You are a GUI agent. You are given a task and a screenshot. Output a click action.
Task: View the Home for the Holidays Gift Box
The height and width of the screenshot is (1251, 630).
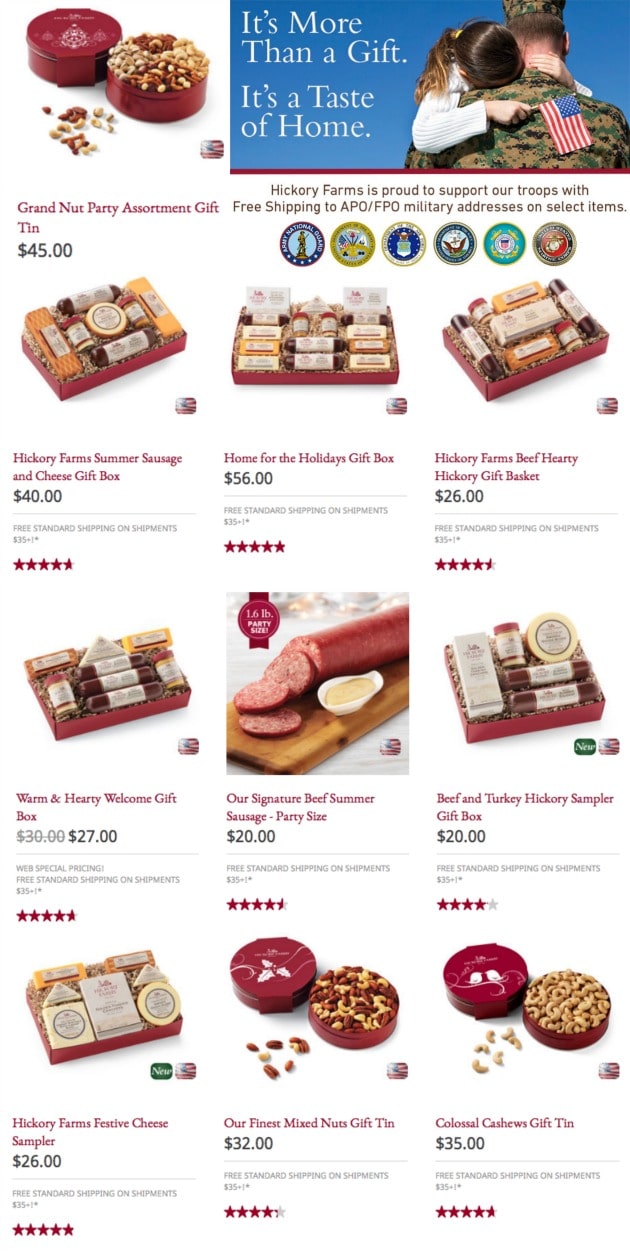[x=309, y=458]
